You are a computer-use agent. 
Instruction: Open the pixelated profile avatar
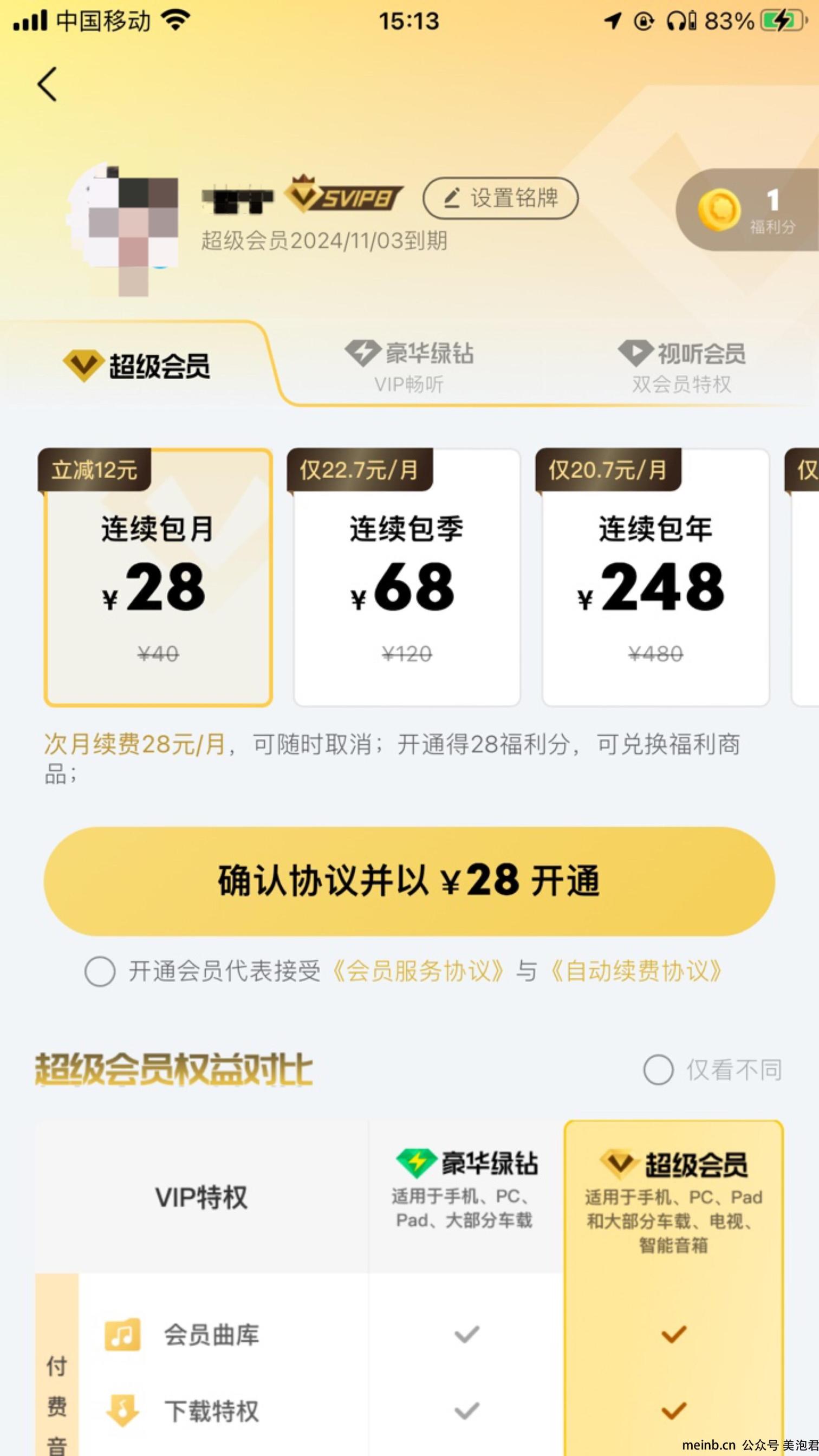[x=123, y=230]
